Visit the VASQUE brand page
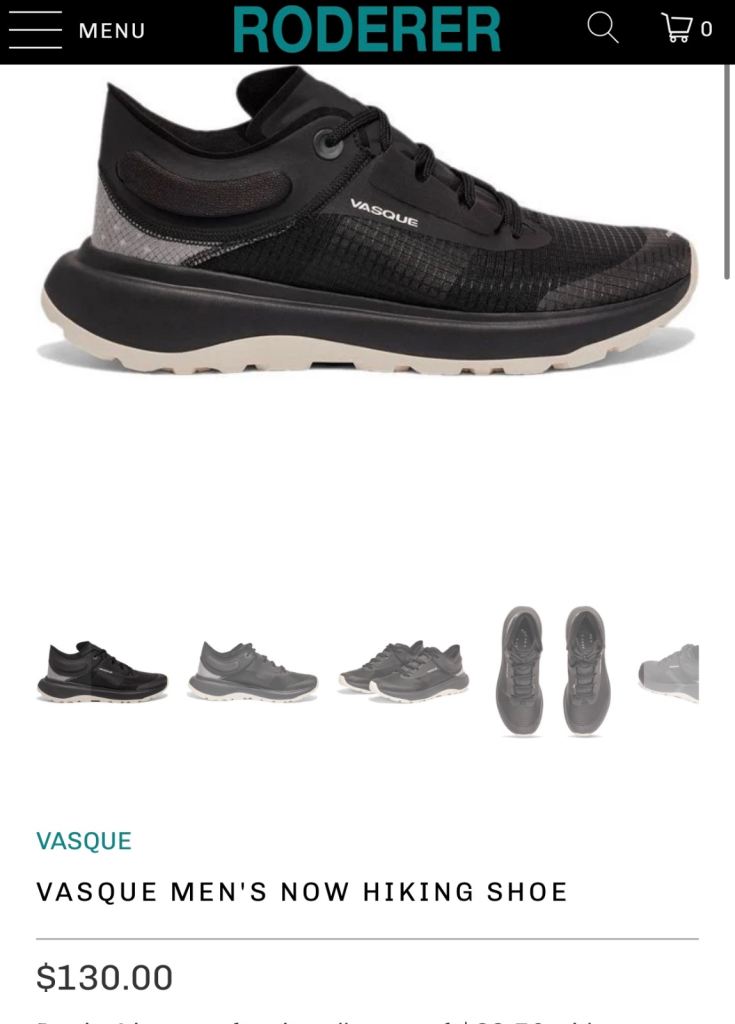 click(84, 841)
